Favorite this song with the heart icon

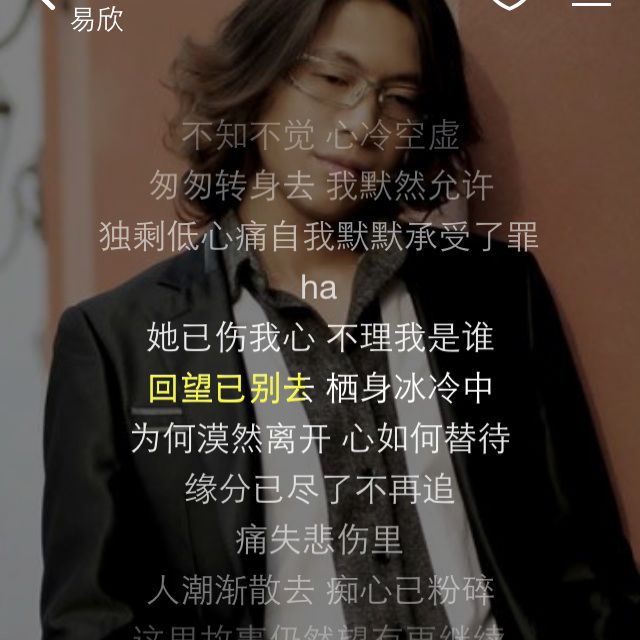pos(509,3)
